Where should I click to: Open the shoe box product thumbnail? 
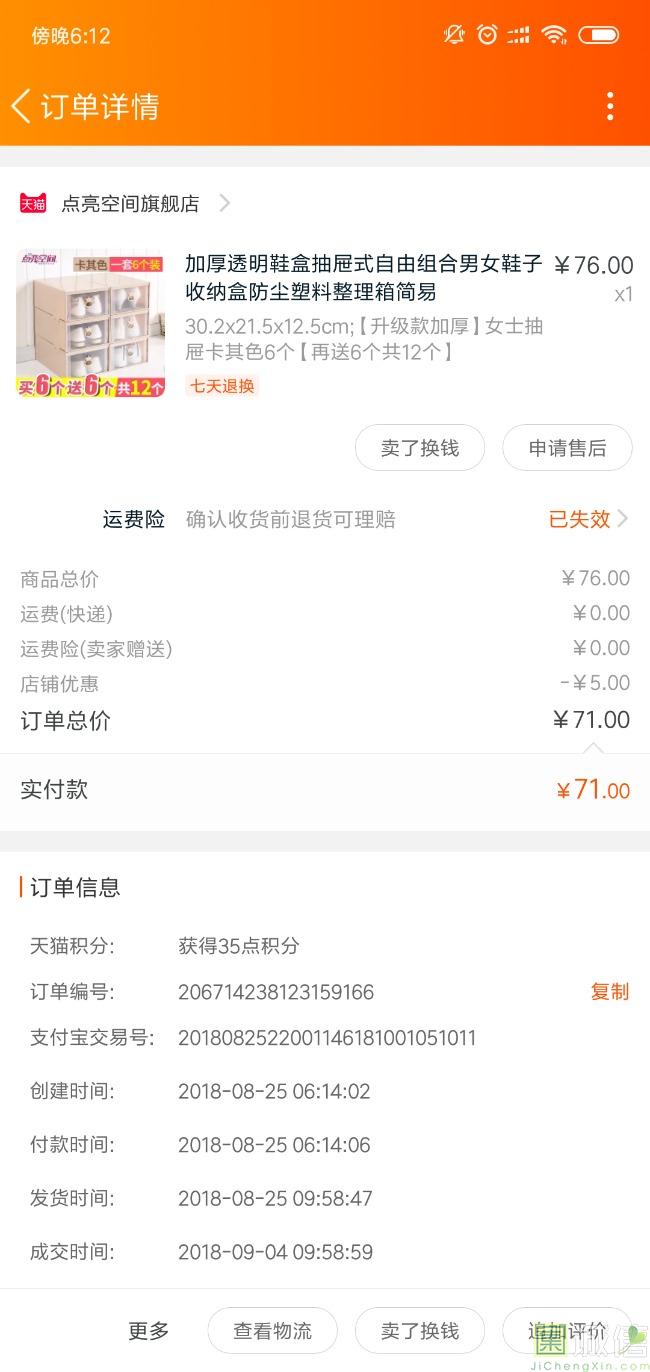coord(91,324)
